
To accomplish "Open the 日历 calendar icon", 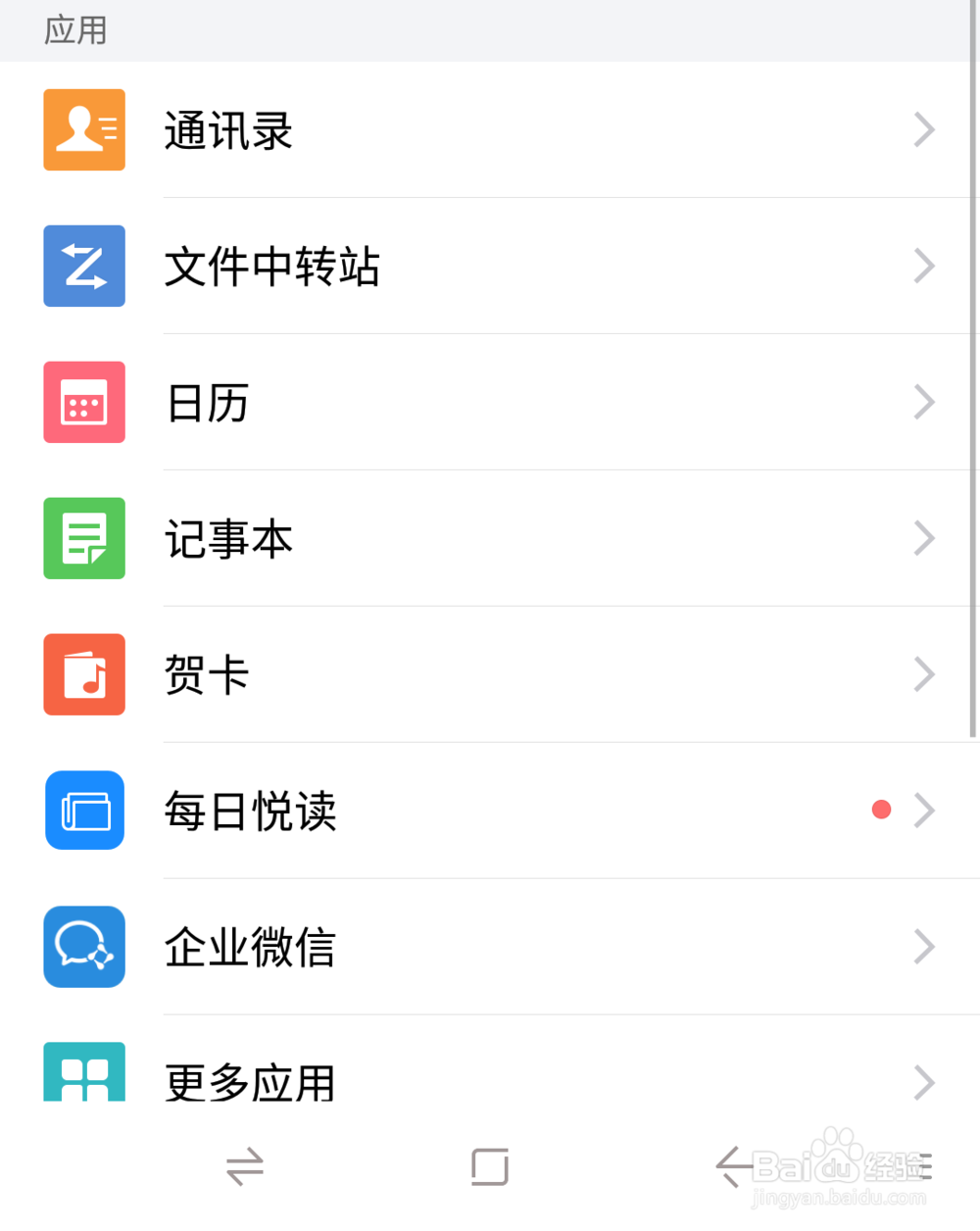I will pyautogui.click(x=83, y=402).
